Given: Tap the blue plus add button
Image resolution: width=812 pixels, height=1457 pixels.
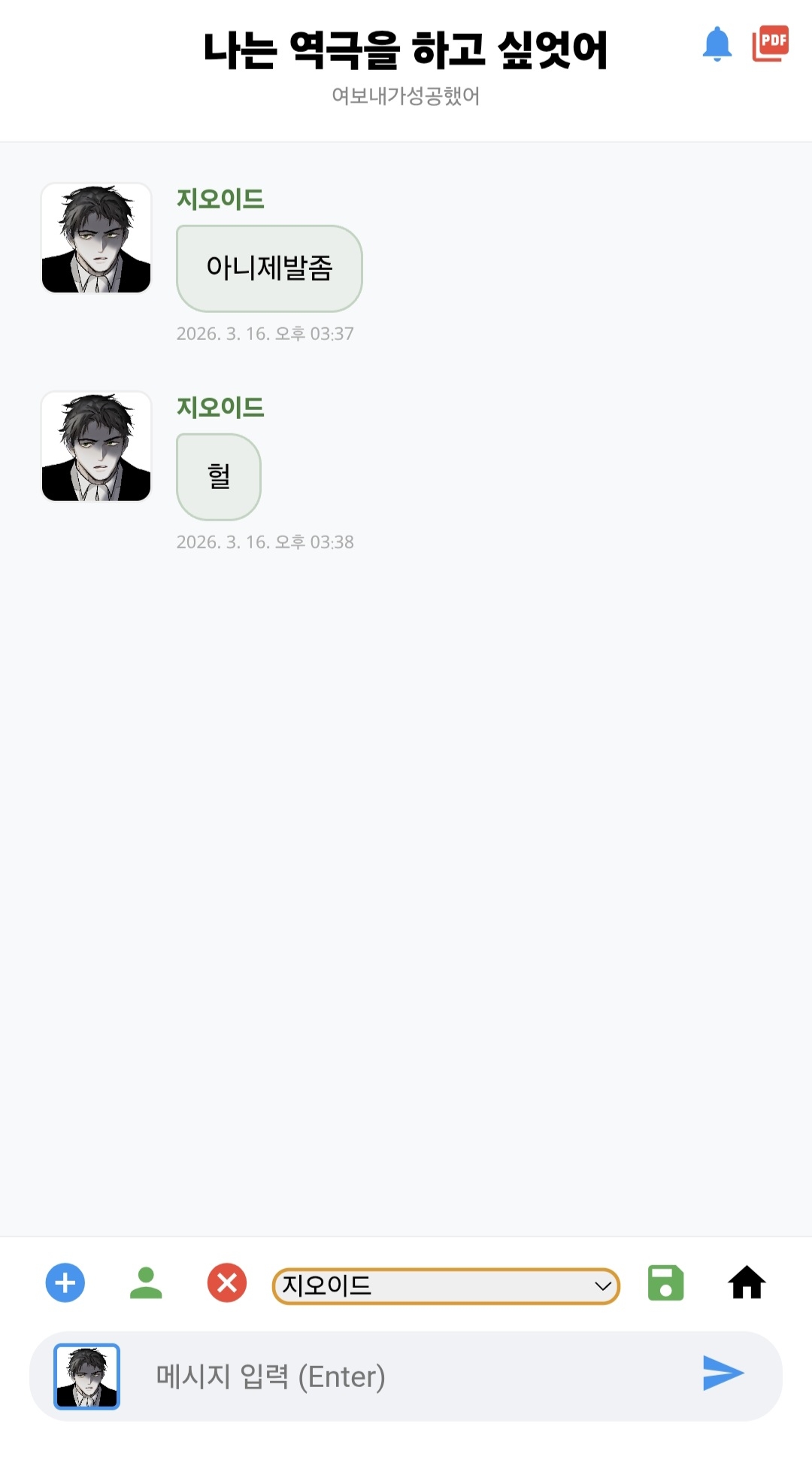Looking at the screenshot, I should [65, 1282].
